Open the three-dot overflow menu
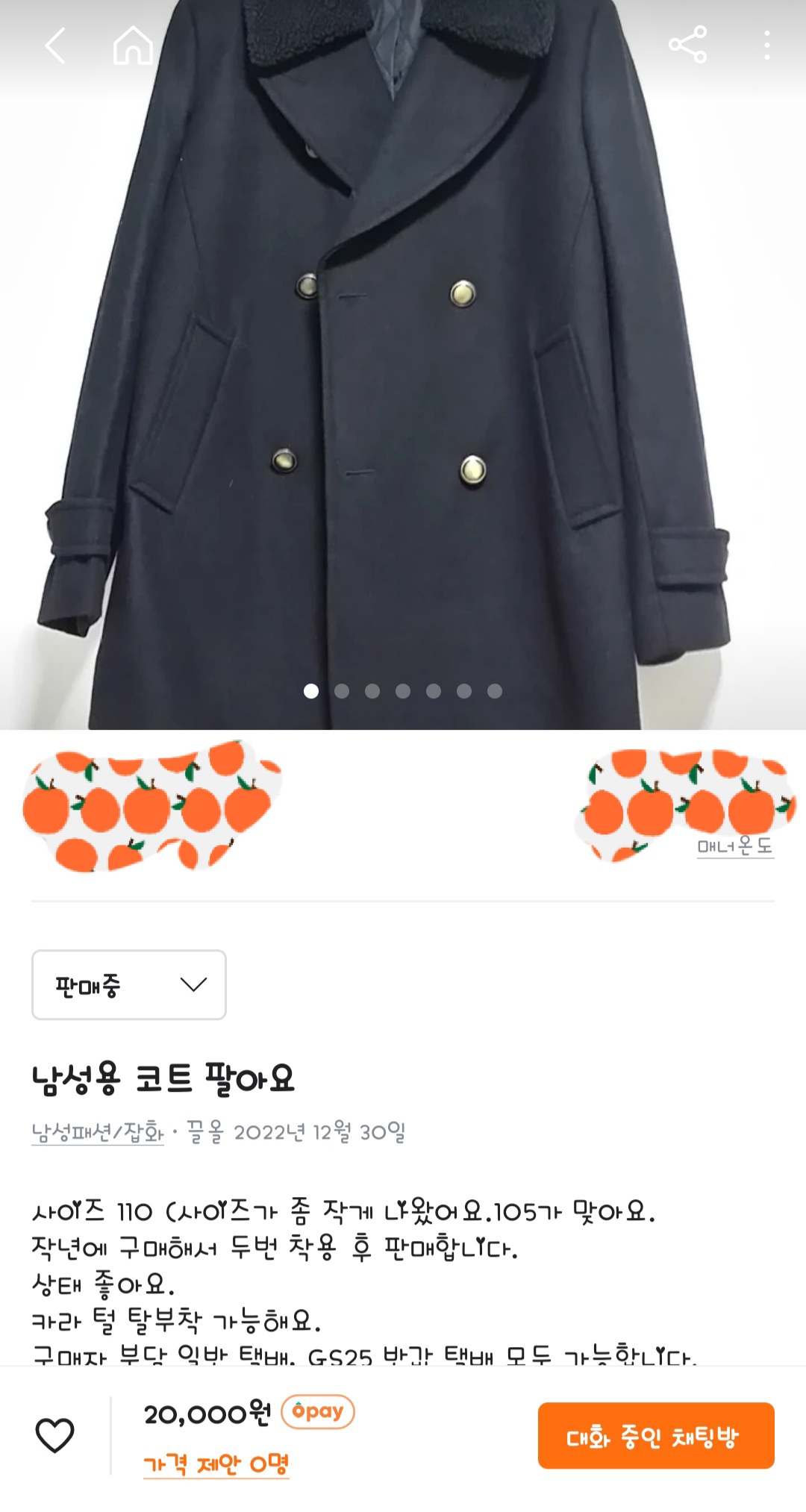 coord(766,46)
